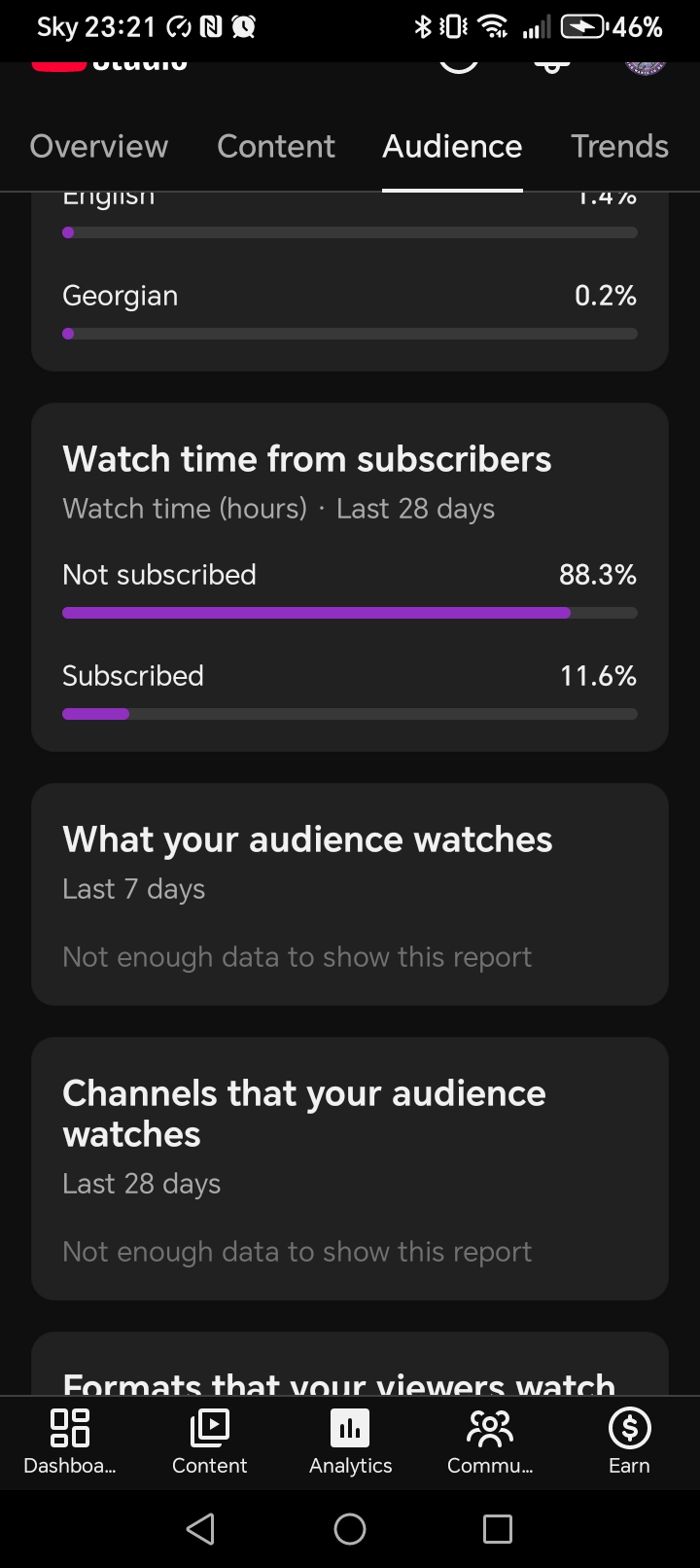
Task: Select Analytics in bottom navigation
Action: pos(350,1442)
